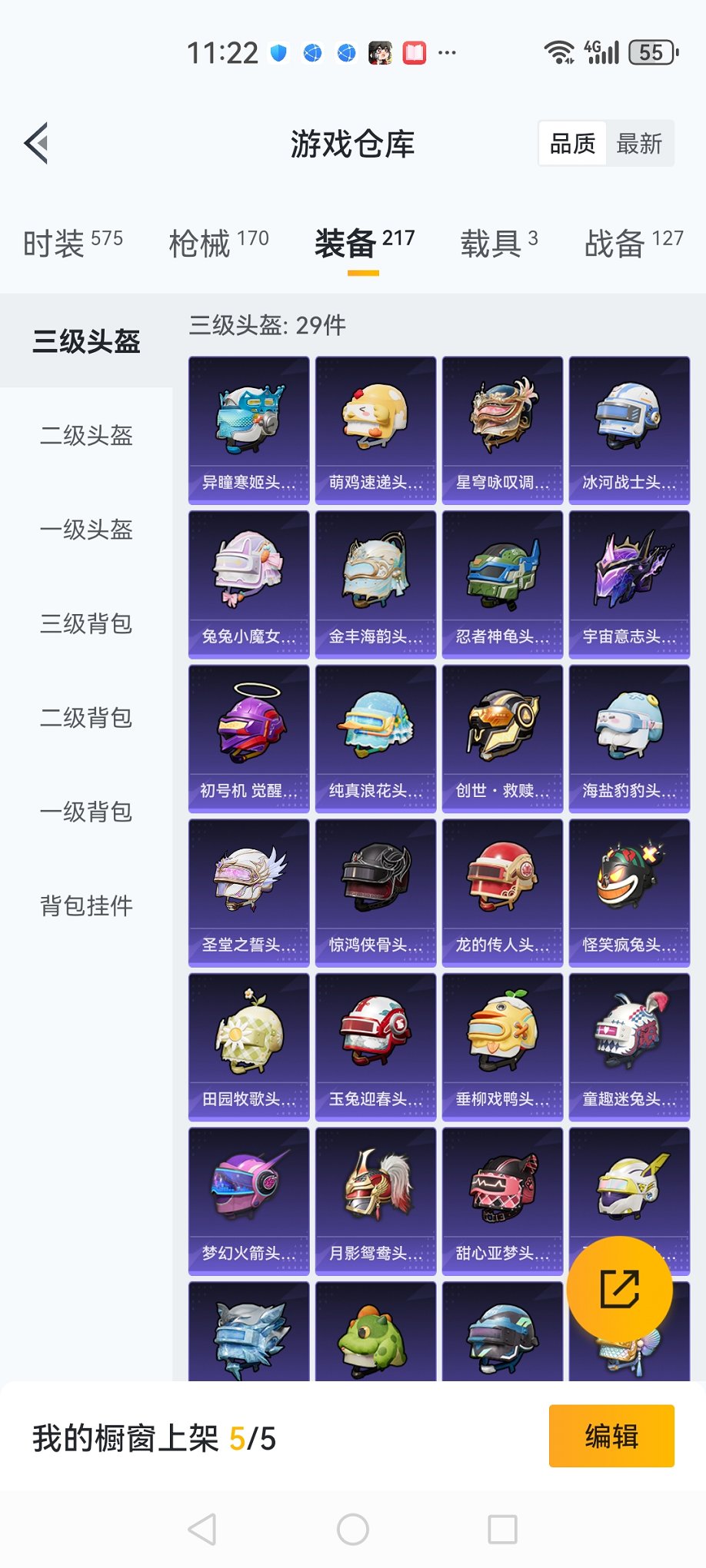Switch to the 枪械 tab

218,243
